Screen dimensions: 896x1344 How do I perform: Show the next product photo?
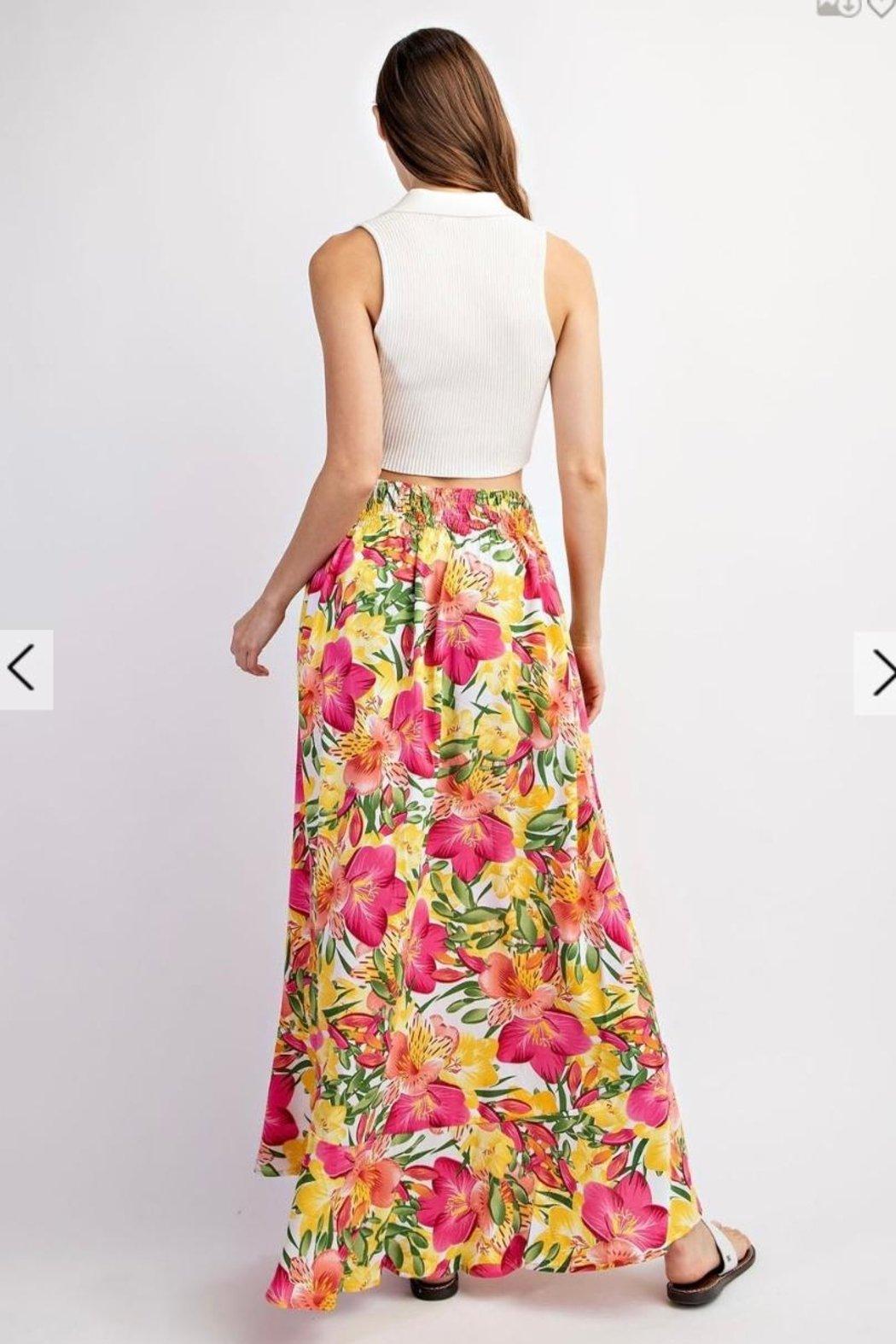coord(877,671)
